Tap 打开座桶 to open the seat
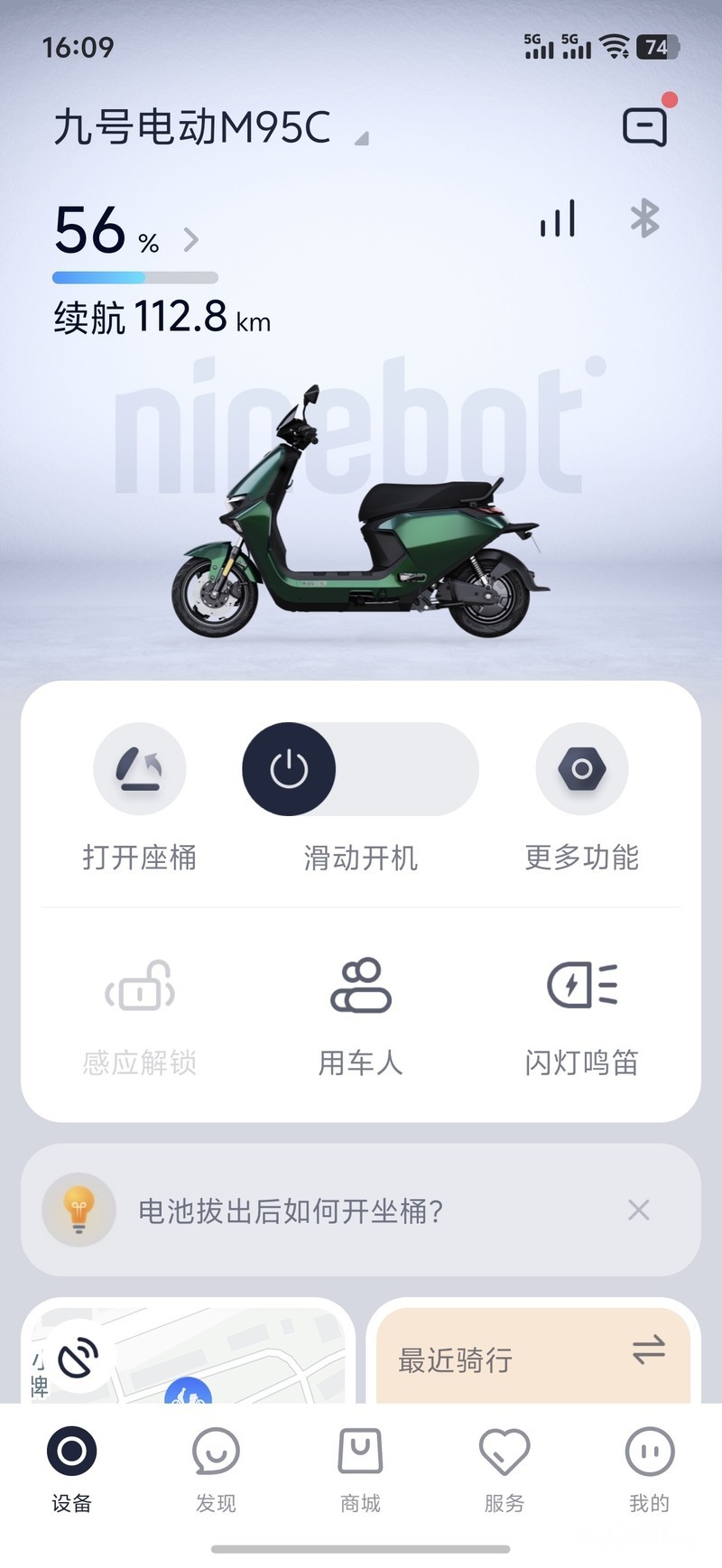 [x=140, y=770]
